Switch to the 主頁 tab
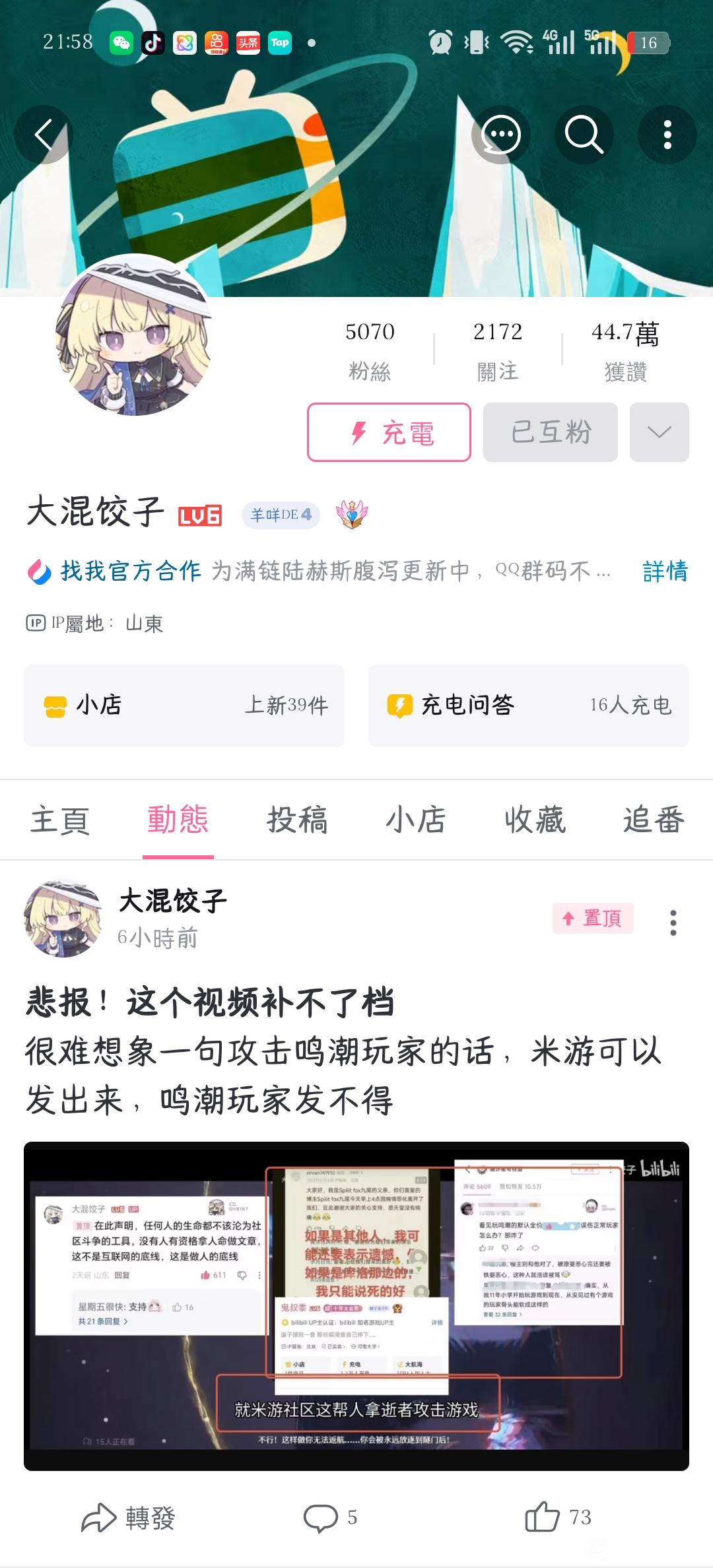Viewport: 713px width, 1568px height. pos(59,820)
